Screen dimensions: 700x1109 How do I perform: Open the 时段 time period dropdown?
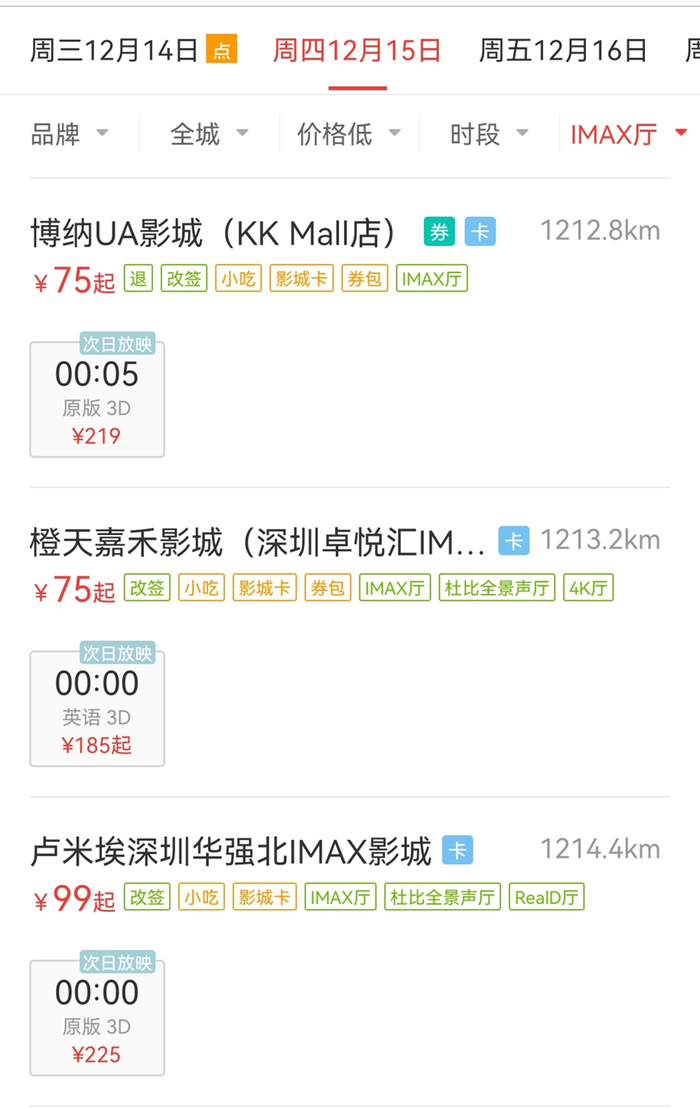[x=489, y=134]
